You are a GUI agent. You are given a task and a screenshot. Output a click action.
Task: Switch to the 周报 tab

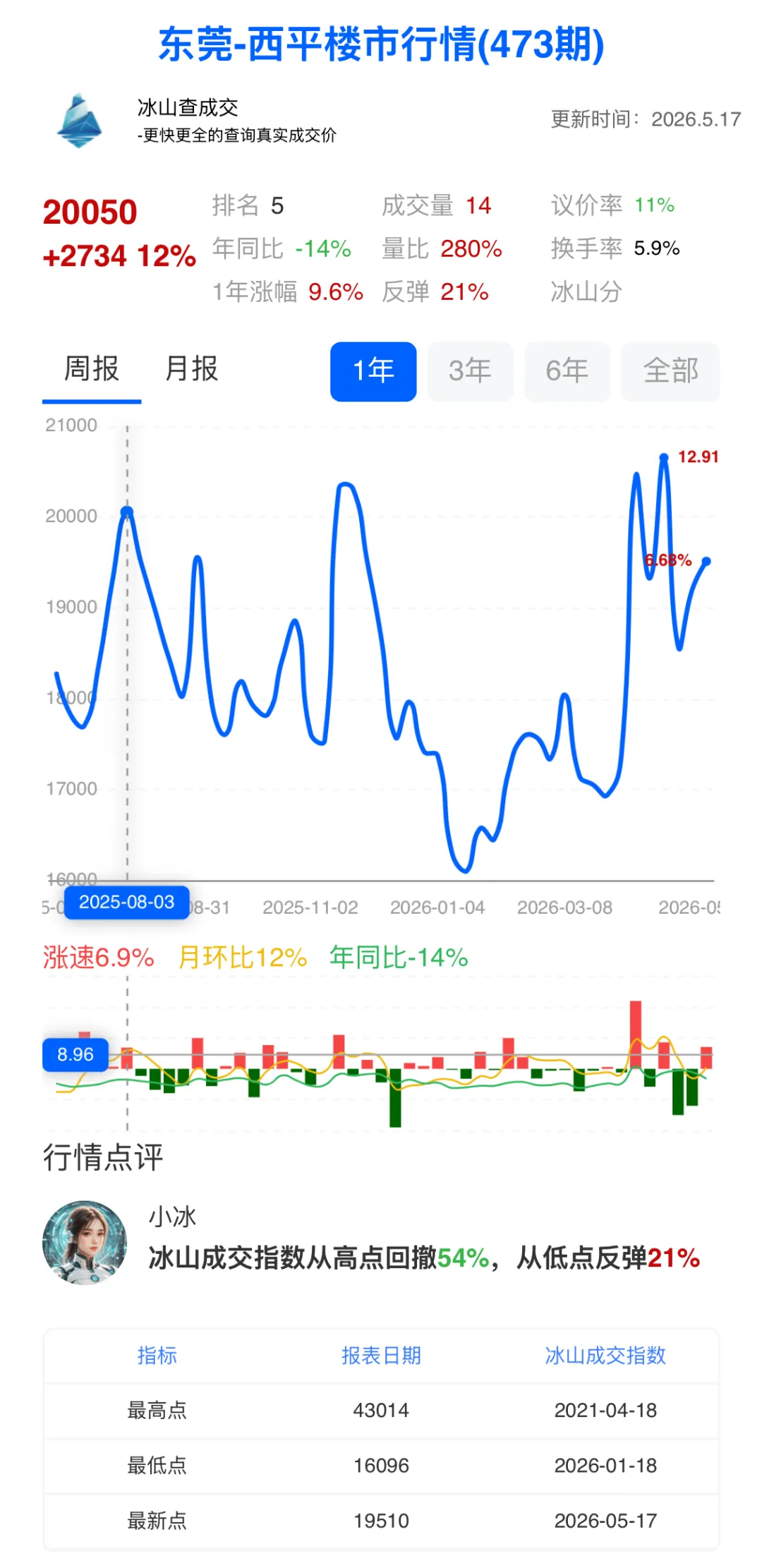click(x=92, y=369)
